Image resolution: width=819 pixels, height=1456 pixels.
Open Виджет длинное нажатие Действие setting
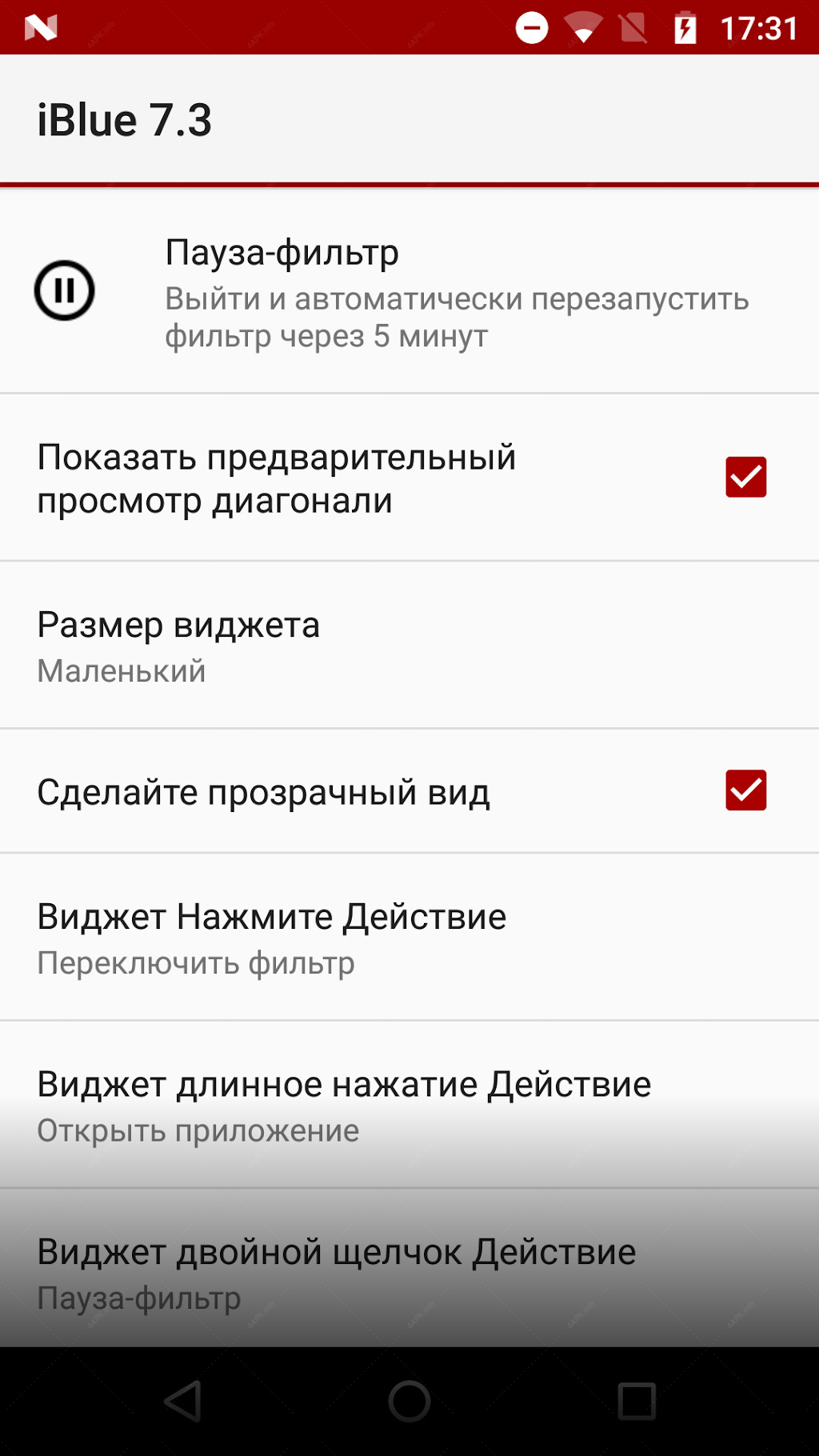[x=409, y=1105]
